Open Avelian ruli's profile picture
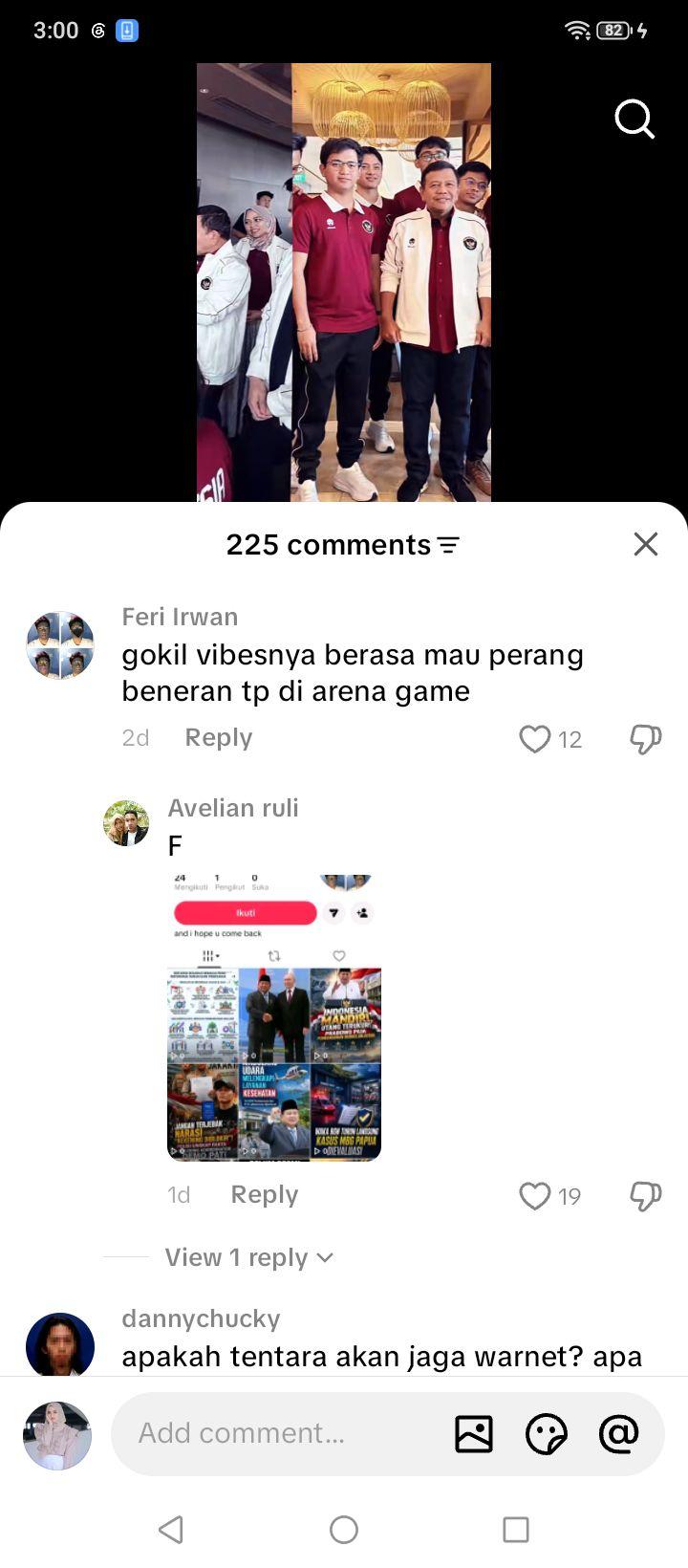This screenshot has width=688, height=1568. 126,823
